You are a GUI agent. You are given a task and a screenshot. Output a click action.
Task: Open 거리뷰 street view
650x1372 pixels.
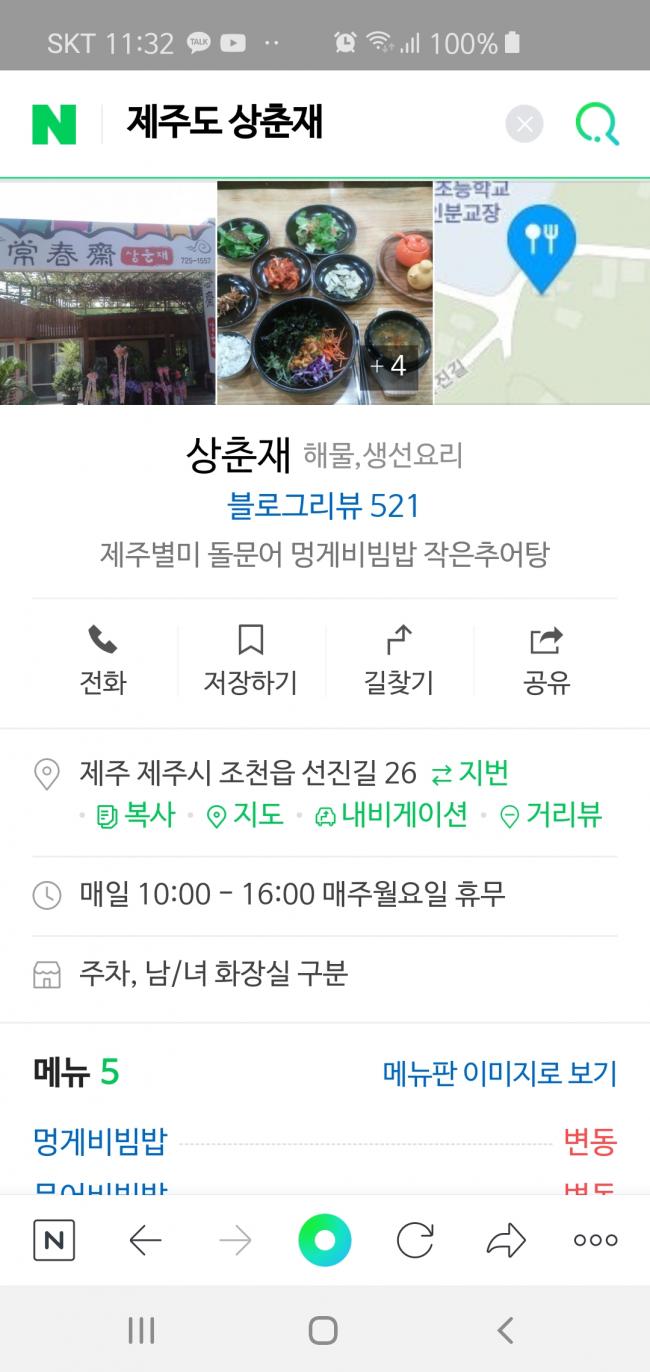[551, 816]
